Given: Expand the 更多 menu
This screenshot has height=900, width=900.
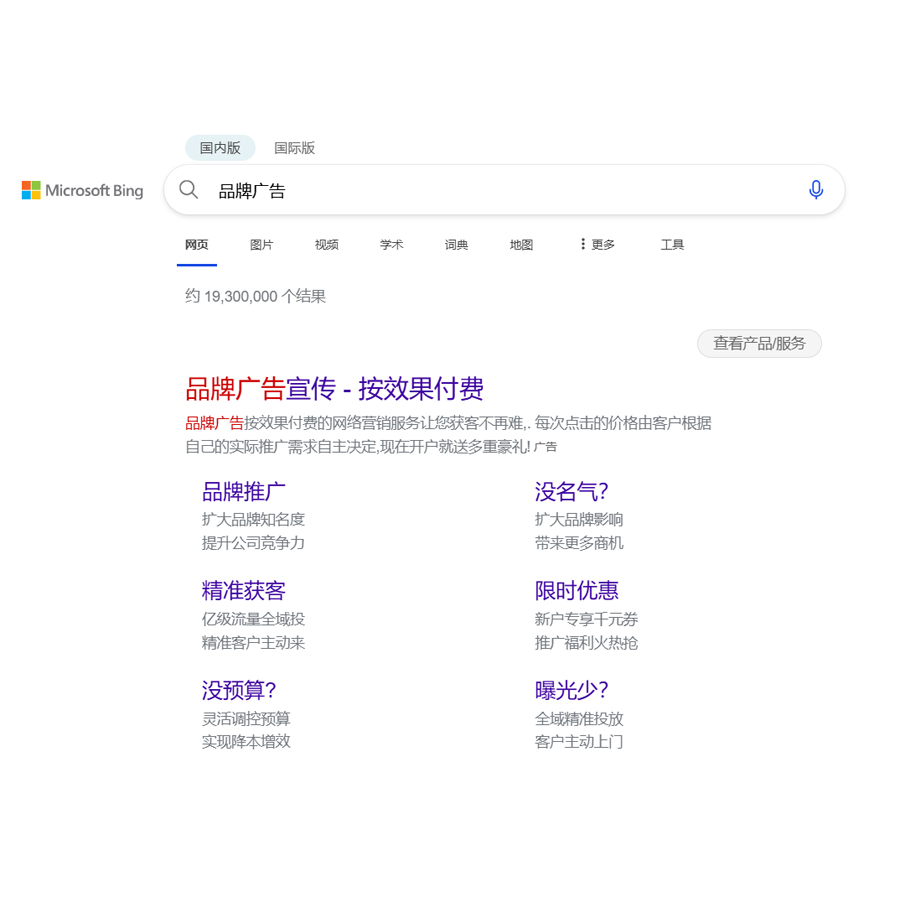Looking at the screenshot, I should [x=597, y=245].
